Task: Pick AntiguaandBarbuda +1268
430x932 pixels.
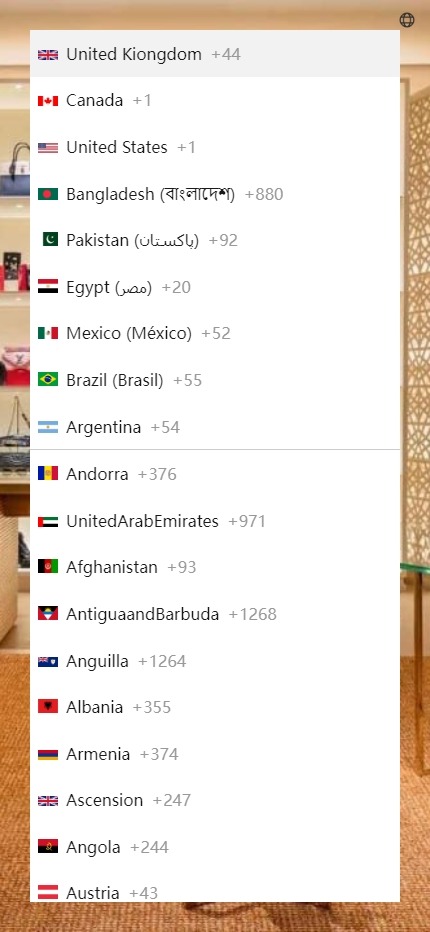Action: (215, 614)
